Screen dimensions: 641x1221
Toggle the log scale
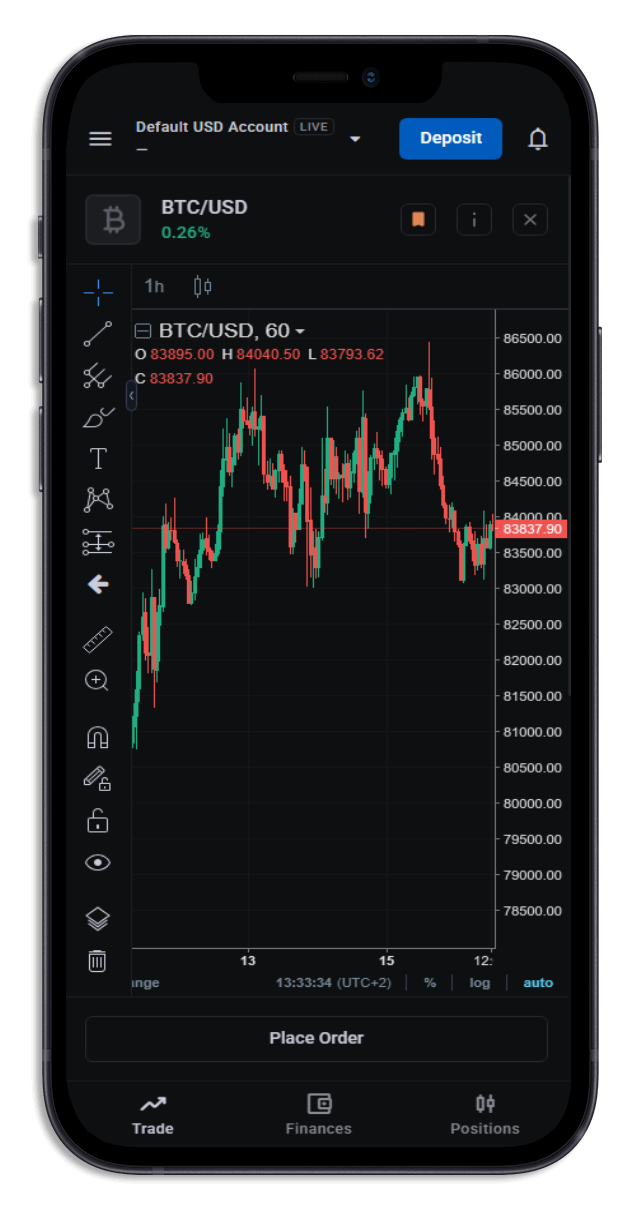[480, 983]
